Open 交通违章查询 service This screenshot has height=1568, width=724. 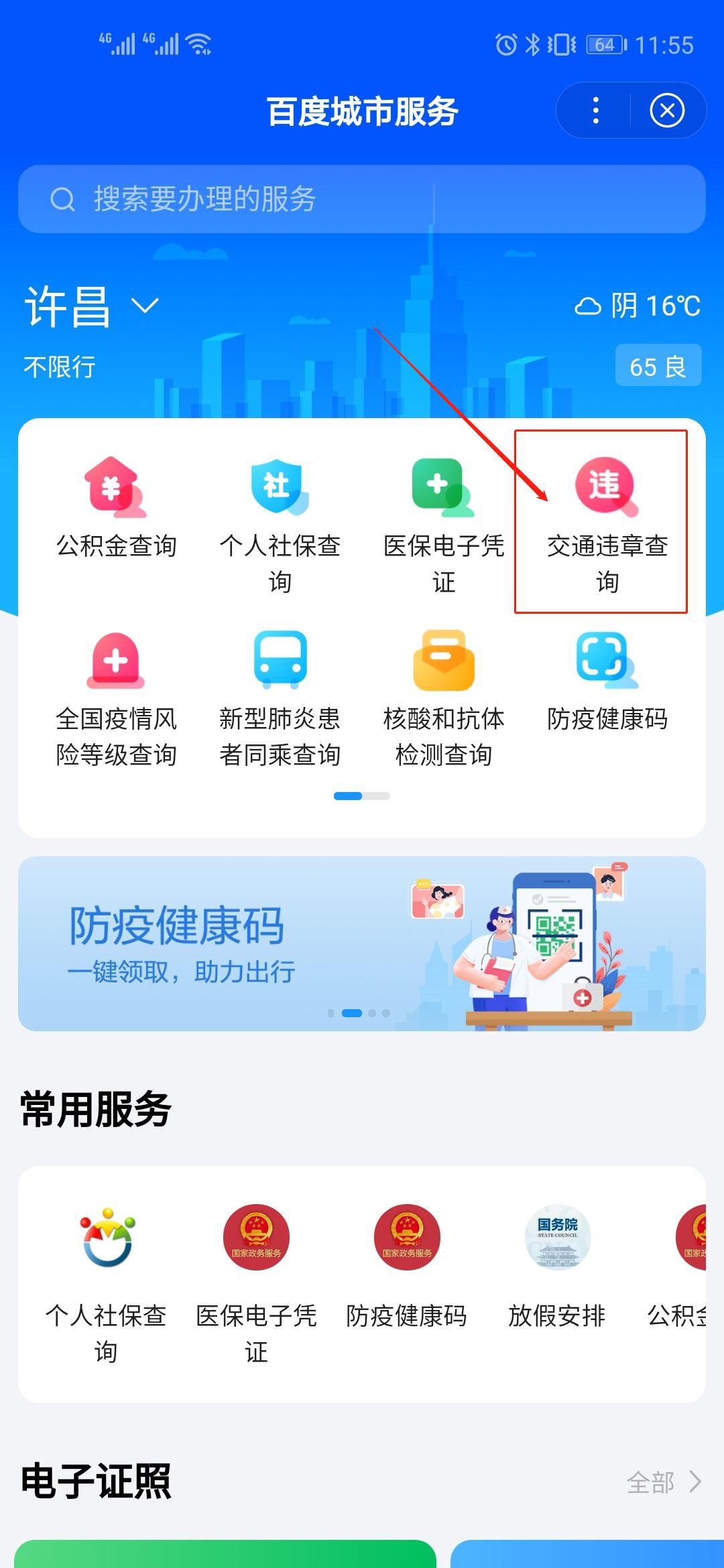607,523
